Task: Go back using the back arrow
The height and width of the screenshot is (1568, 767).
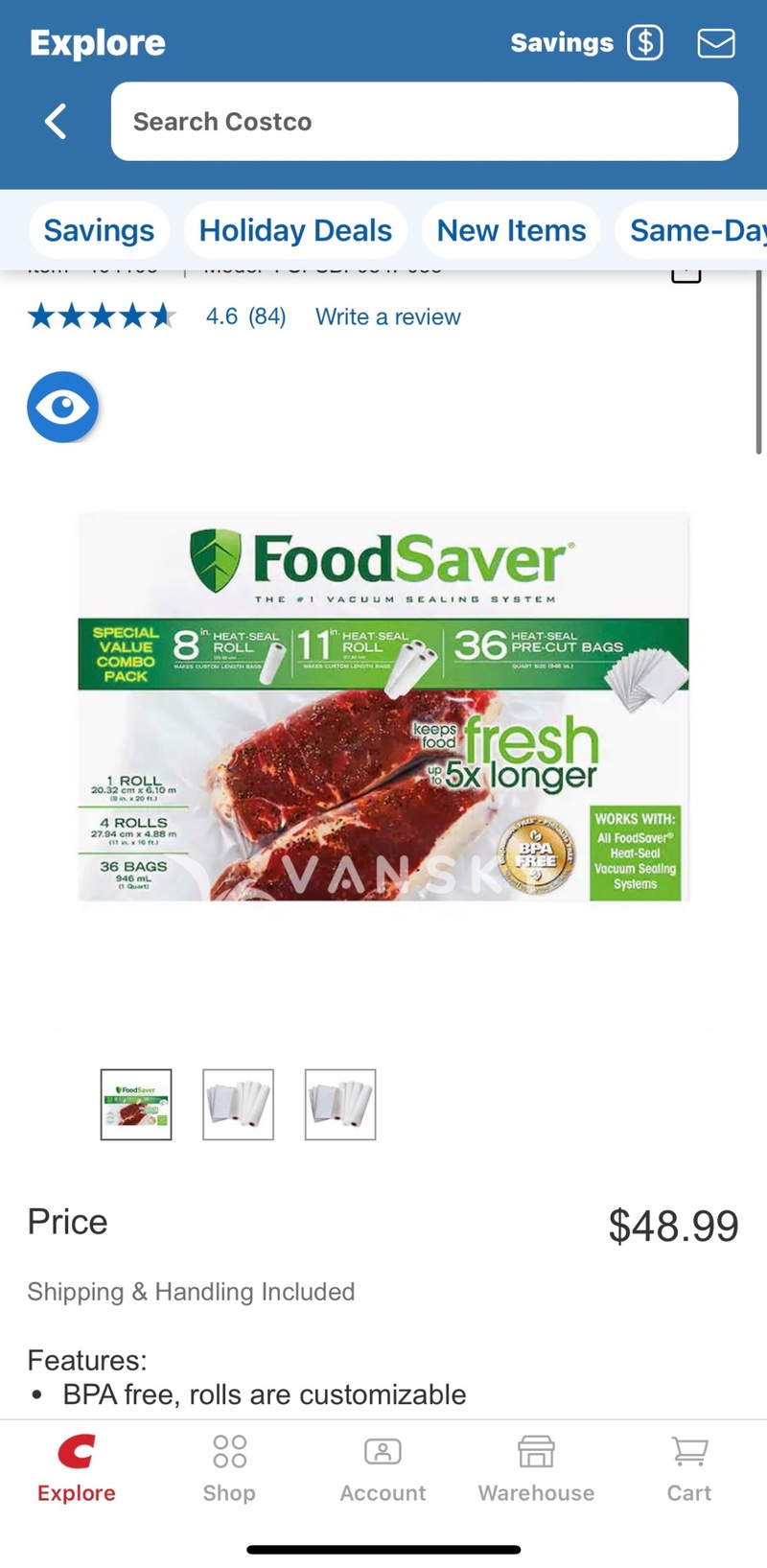Action: pos(56,122)
